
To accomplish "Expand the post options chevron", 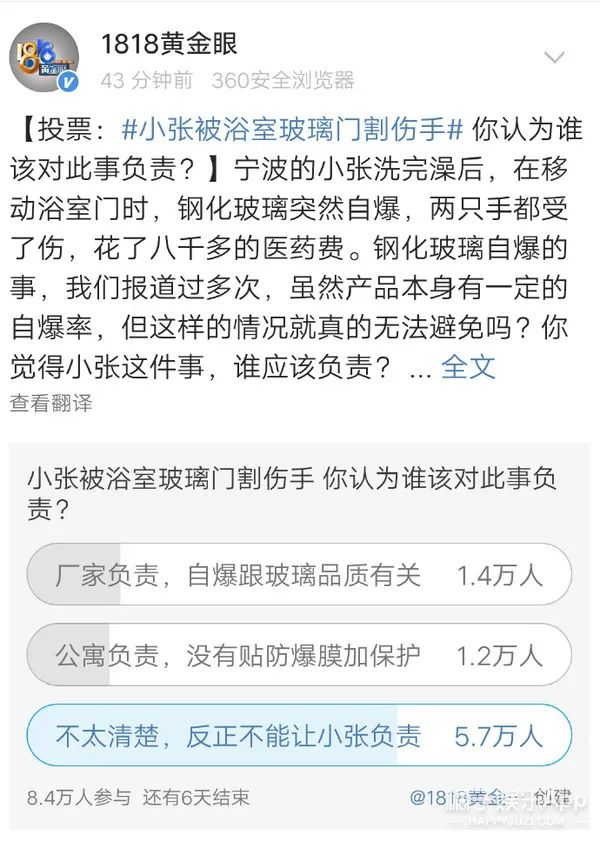I will (x=554, y=57).
